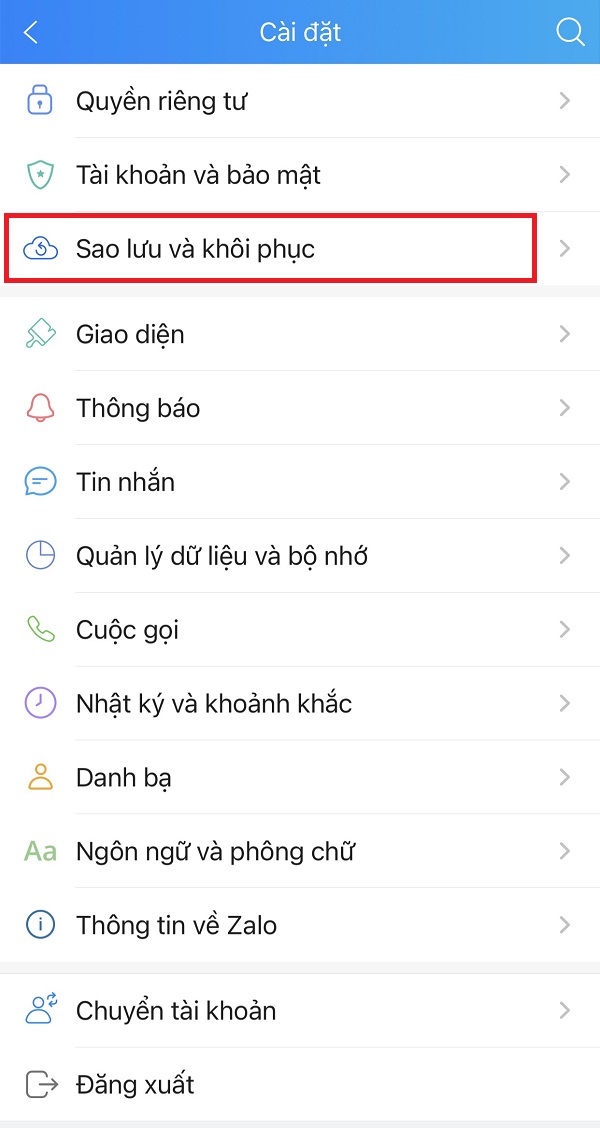Viewport: 600px width, 1128px height.
Task: Open Nhật ký và khoảnh khắc
Action: coord(300,703)
